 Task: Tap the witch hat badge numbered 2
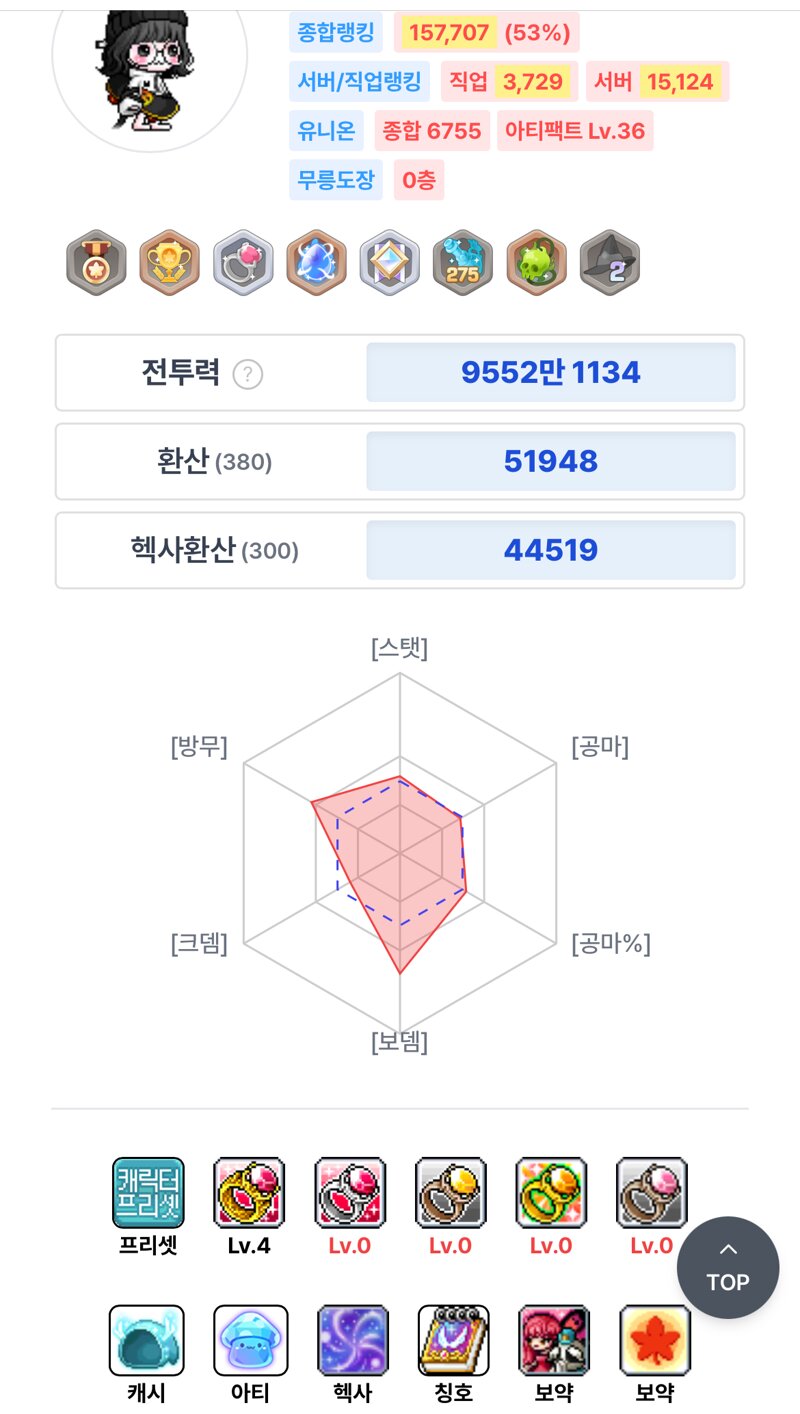pyautogui.click(x=609, y=263)
